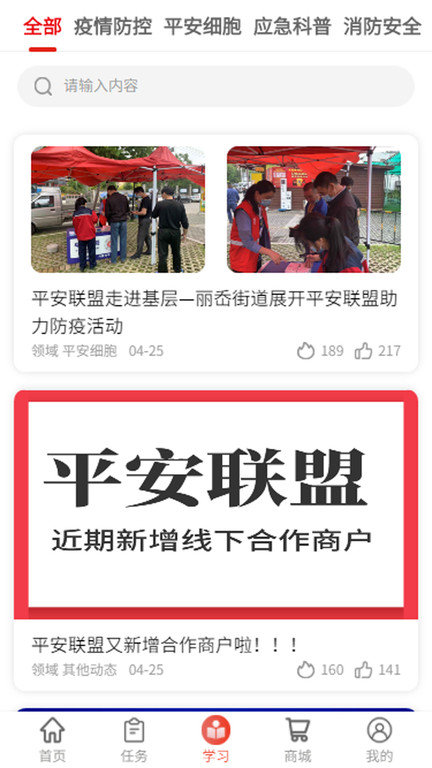Switch to the 消防安全 tab
The height and width of the screenshot is (768, 432).
tap(382, 26)
